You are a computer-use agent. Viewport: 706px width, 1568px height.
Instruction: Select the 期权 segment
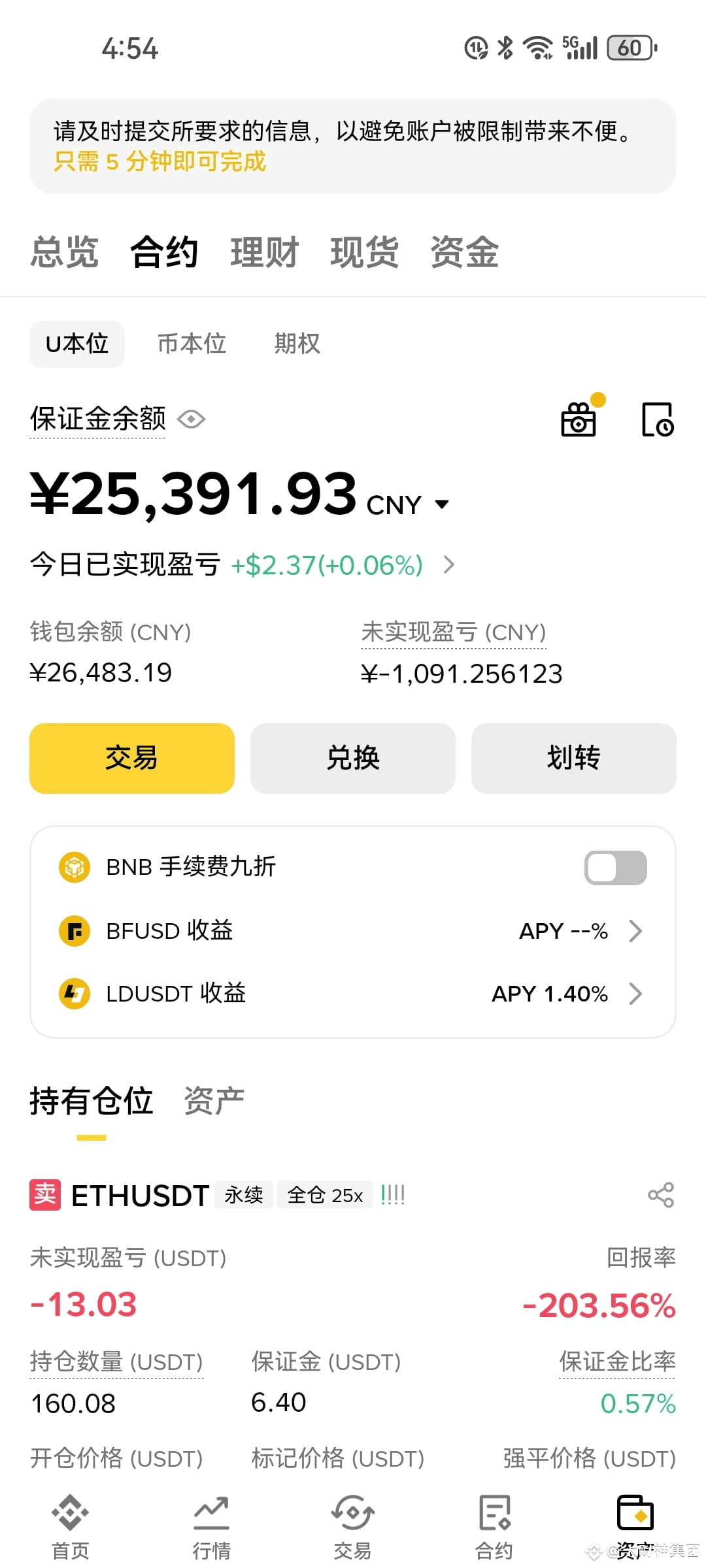(x=297, y=344)
